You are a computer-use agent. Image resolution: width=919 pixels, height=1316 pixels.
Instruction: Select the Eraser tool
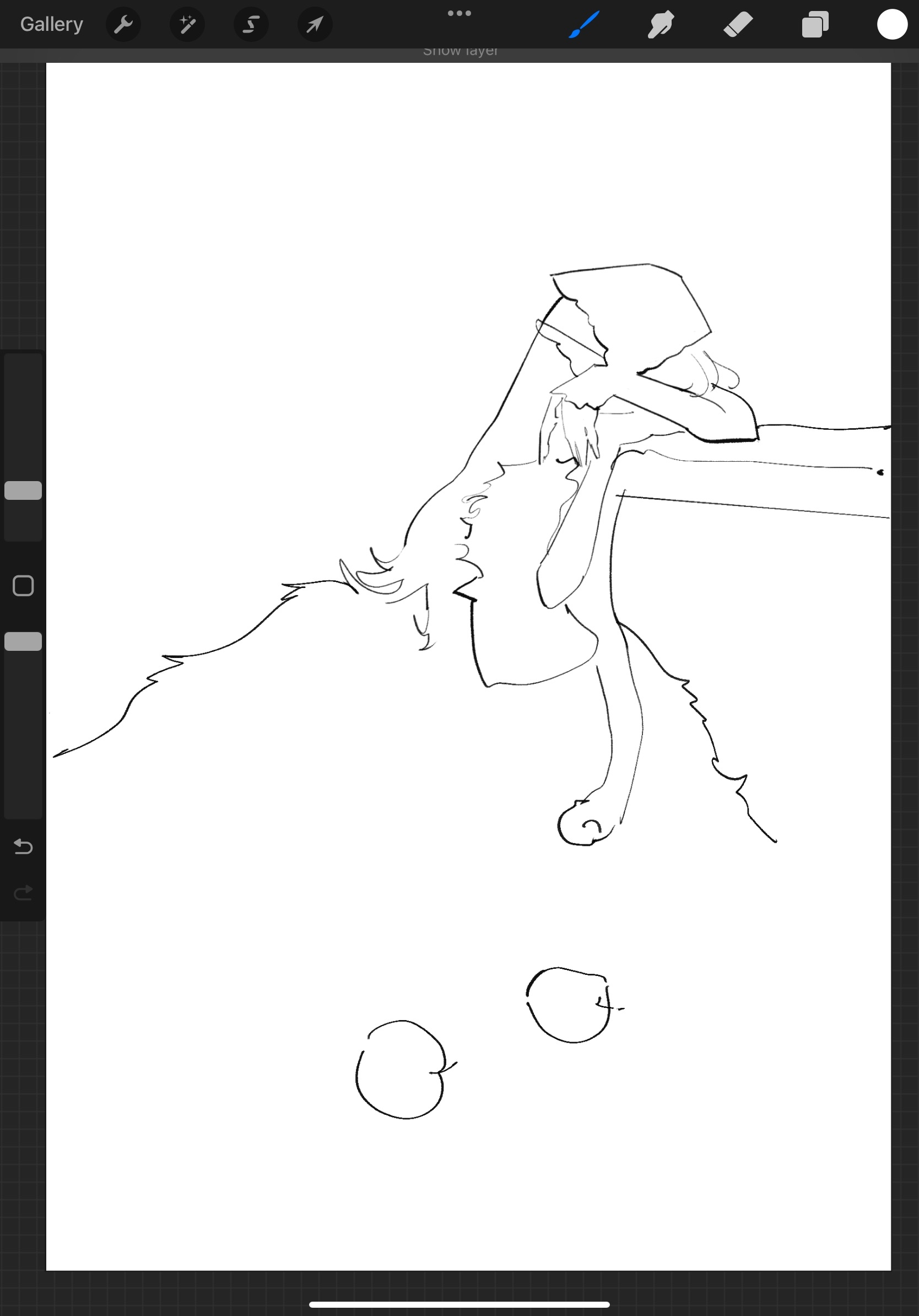tap(738, 25)
